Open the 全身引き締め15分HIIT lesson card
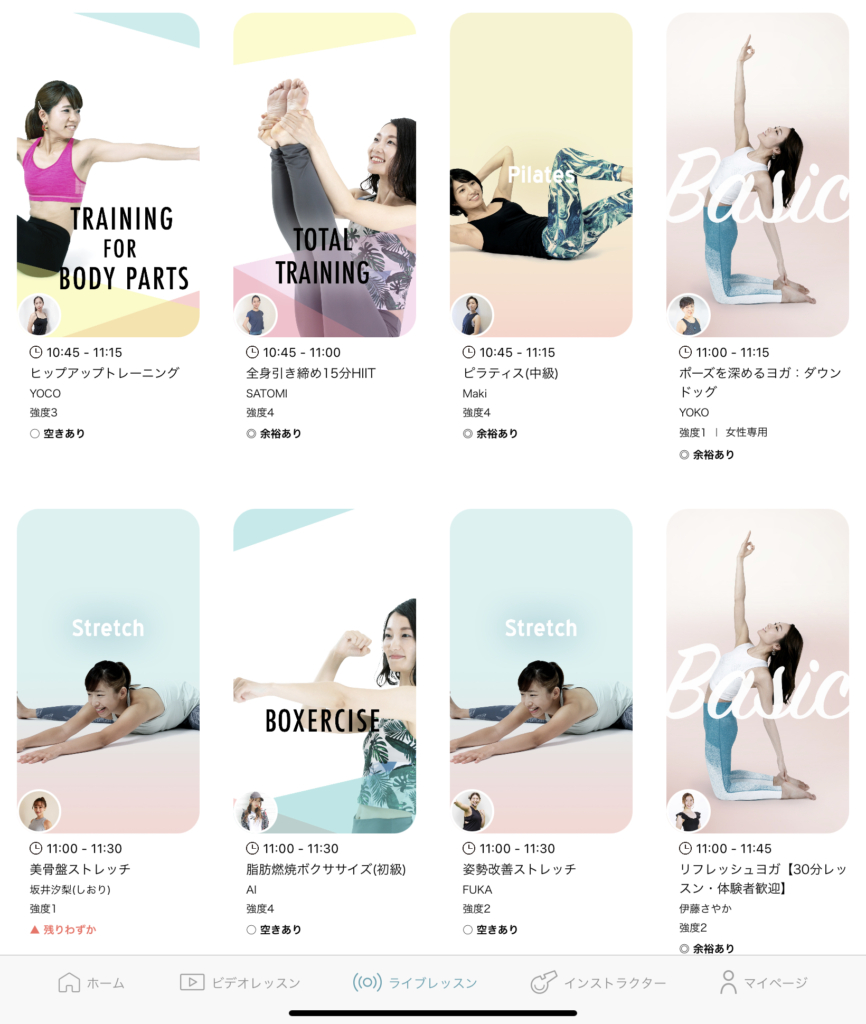 click(324, 175)
